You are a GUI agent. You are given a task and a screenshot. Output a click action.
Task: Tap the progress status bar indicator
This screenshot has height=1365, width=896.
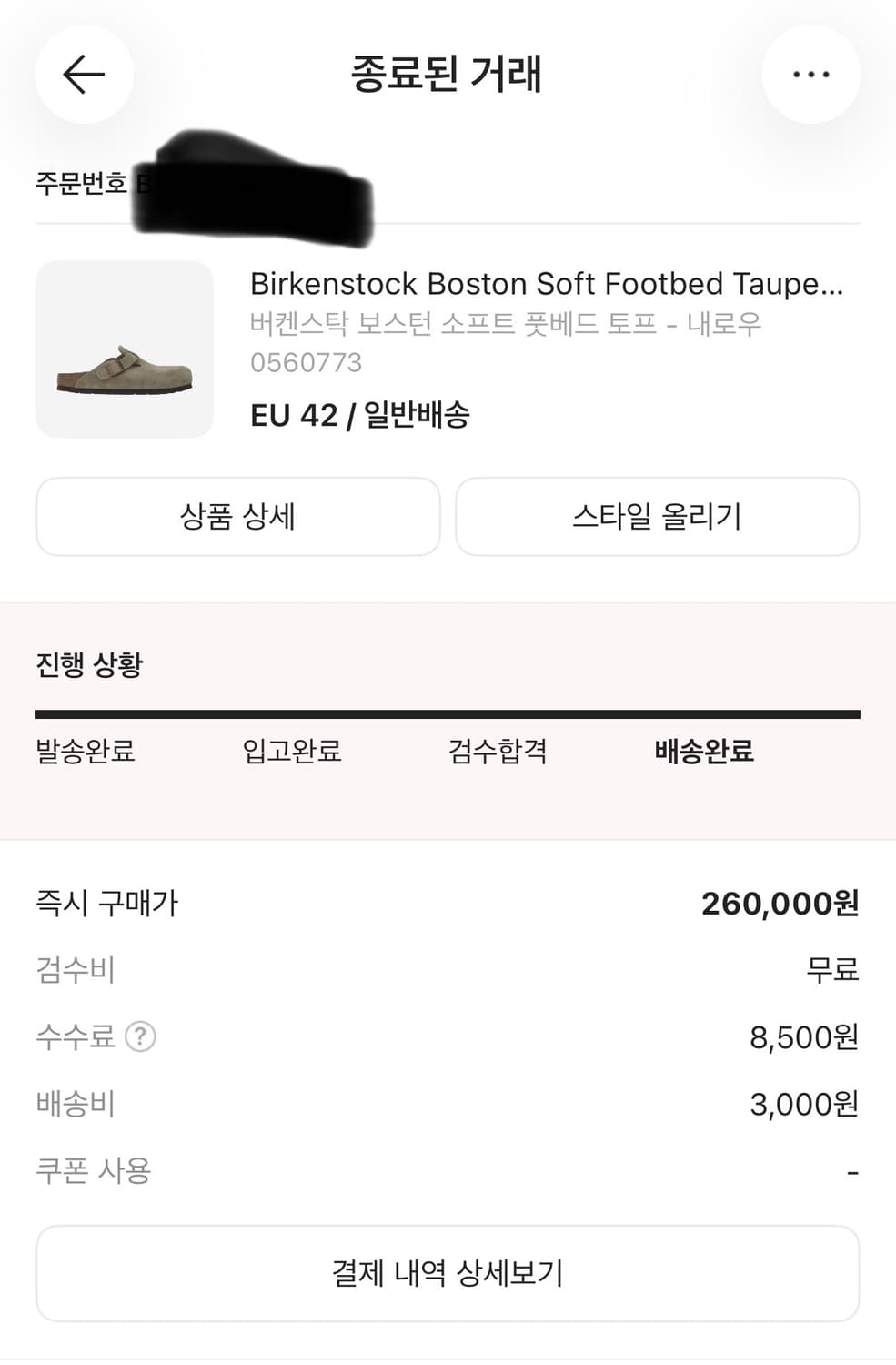(x=448, y=710)
